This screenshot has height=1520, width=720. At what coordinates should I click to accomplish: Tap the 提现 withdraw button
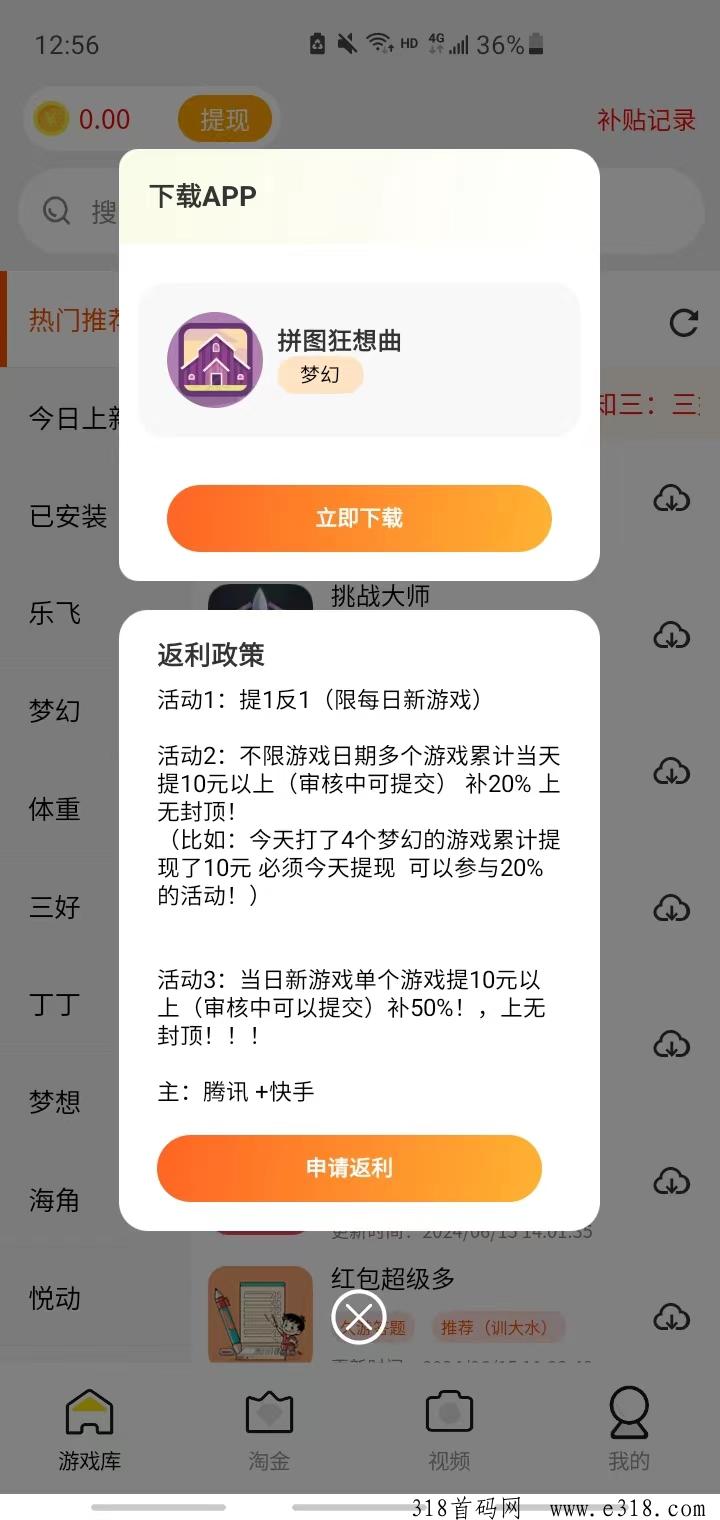click(224, 120)
